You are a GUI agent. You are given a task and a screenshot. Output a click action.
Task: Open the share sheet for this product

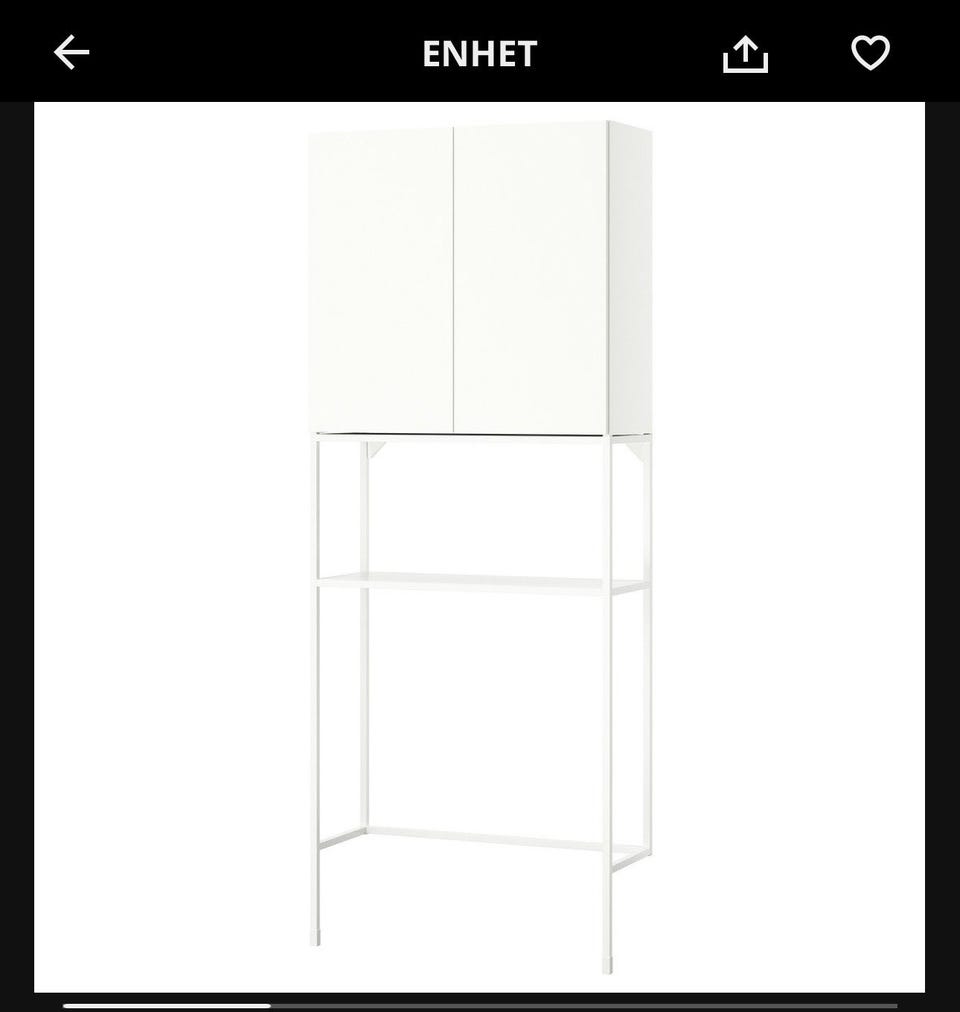[x=745, y=52]
